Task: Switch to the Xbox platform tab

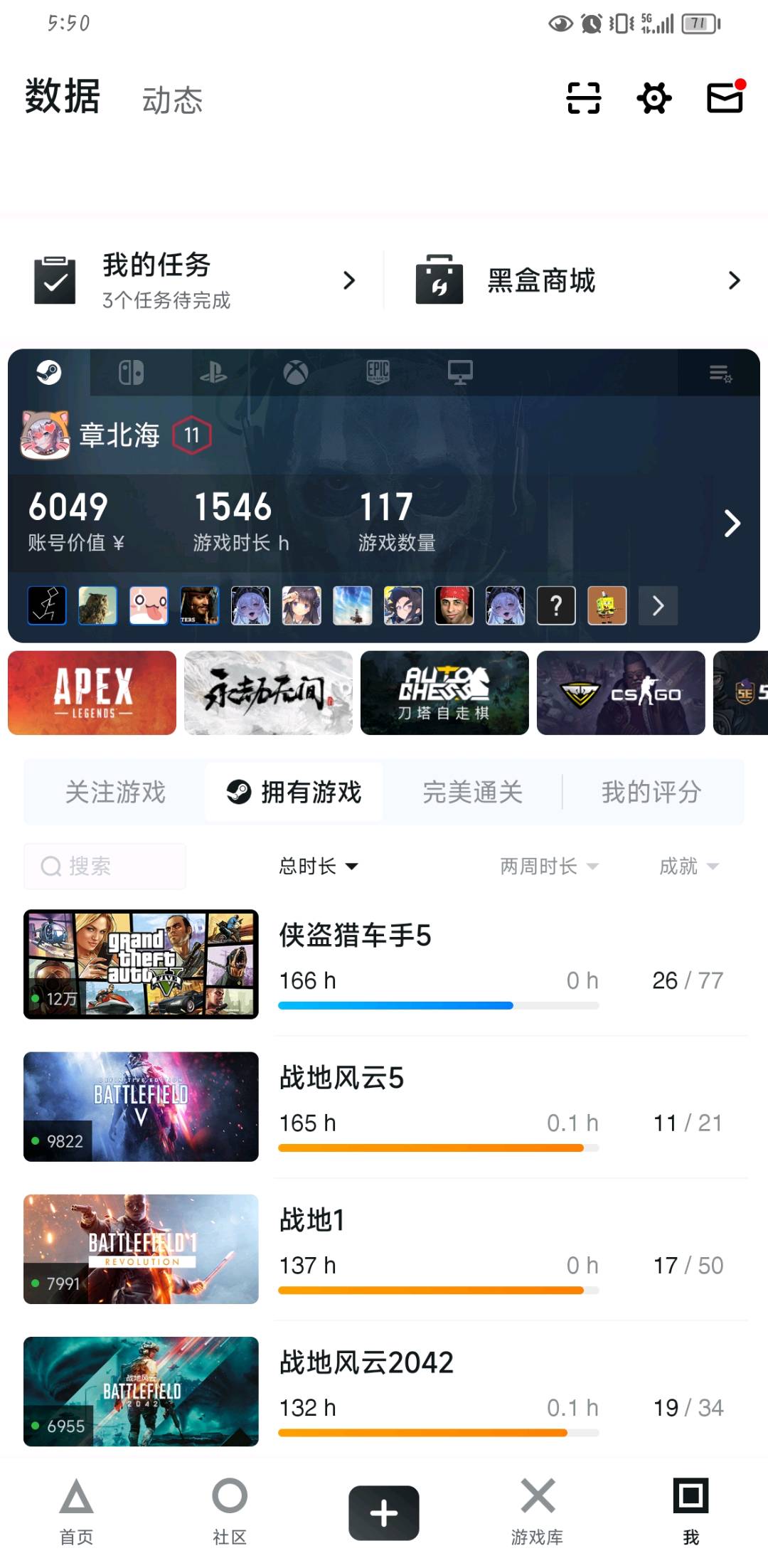Action: (295, 372)
